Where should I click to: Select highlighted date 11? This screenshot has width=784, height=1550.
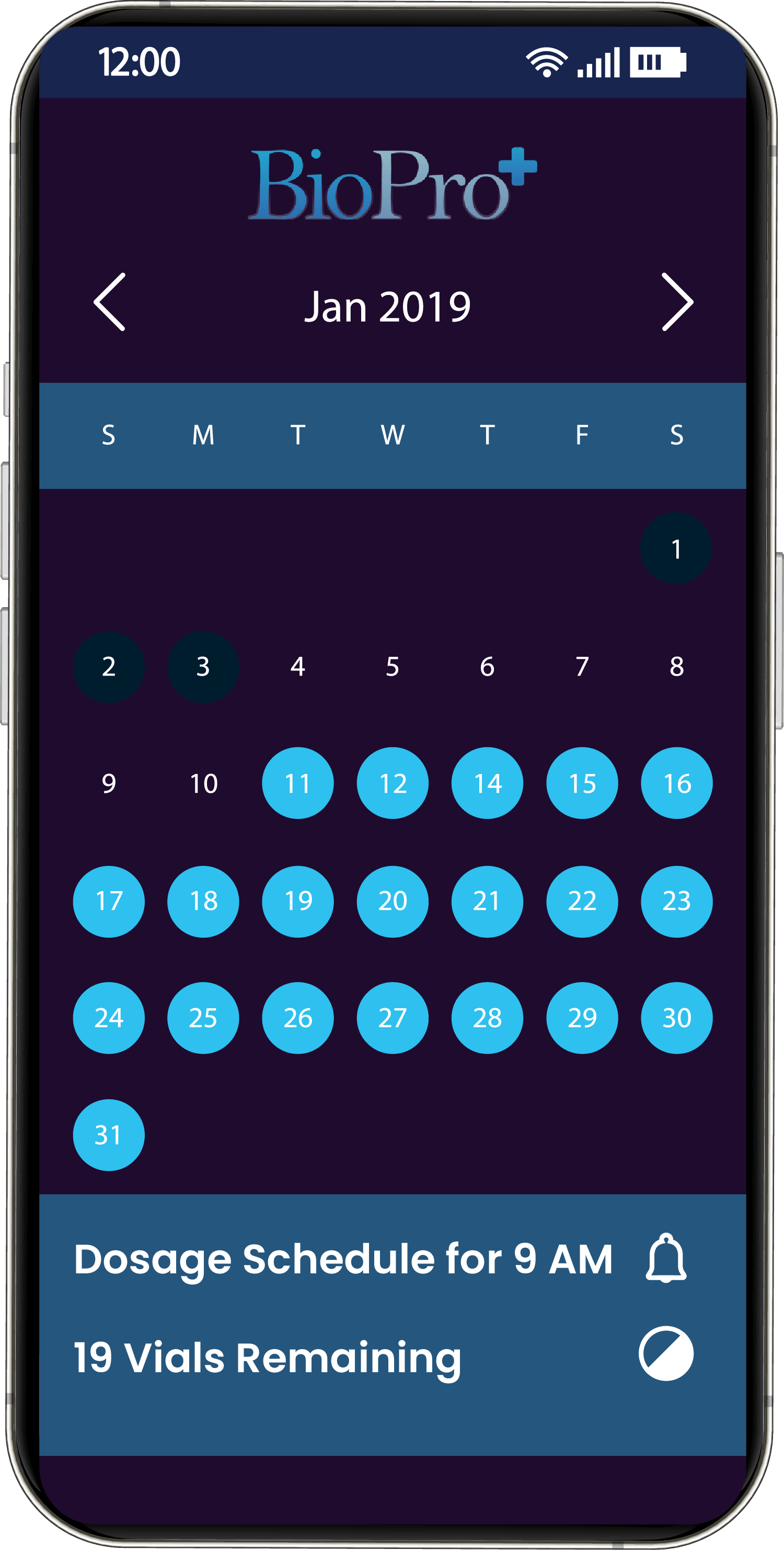[297, 783]
